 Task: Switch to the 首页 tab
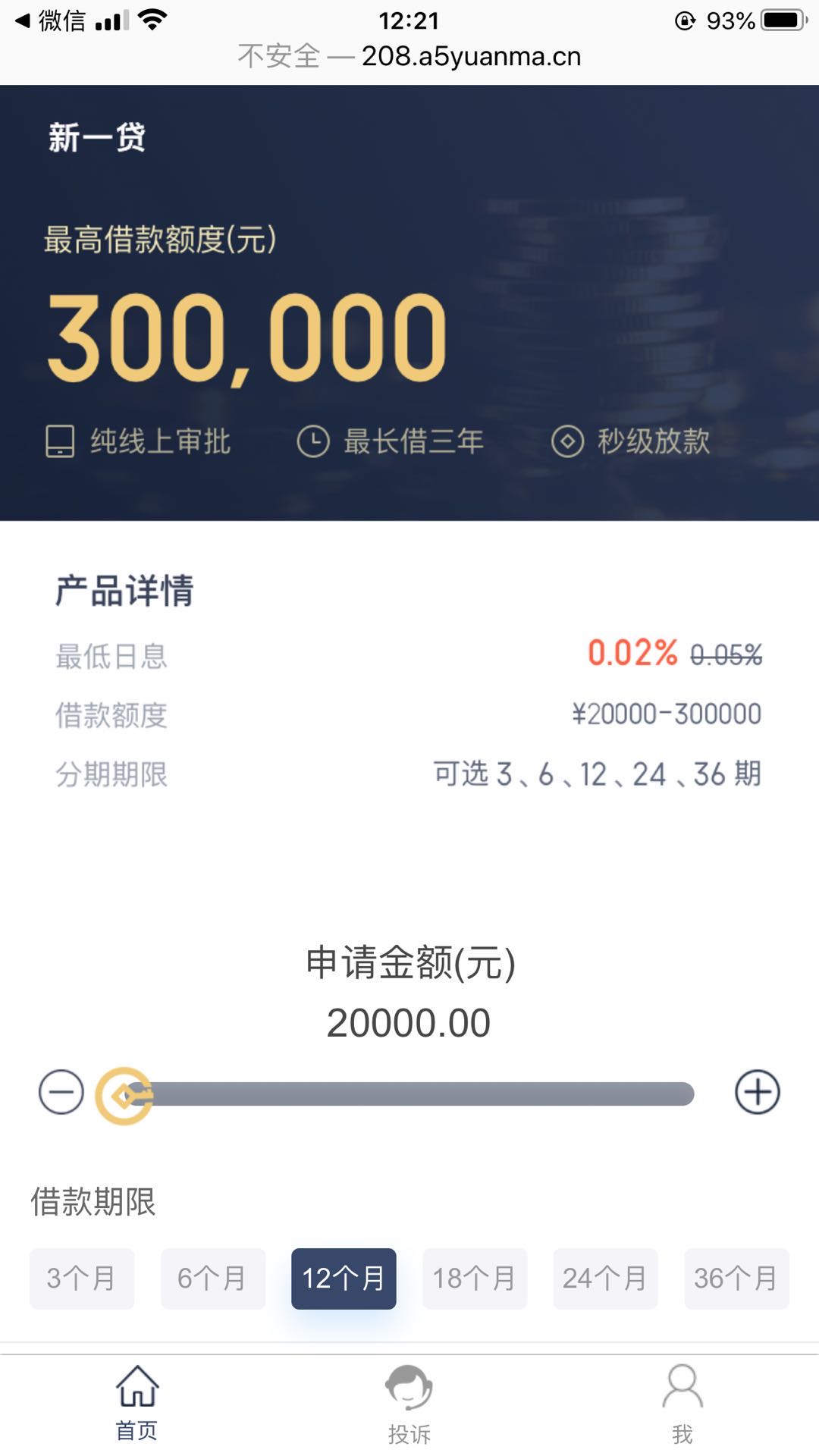137,1403
